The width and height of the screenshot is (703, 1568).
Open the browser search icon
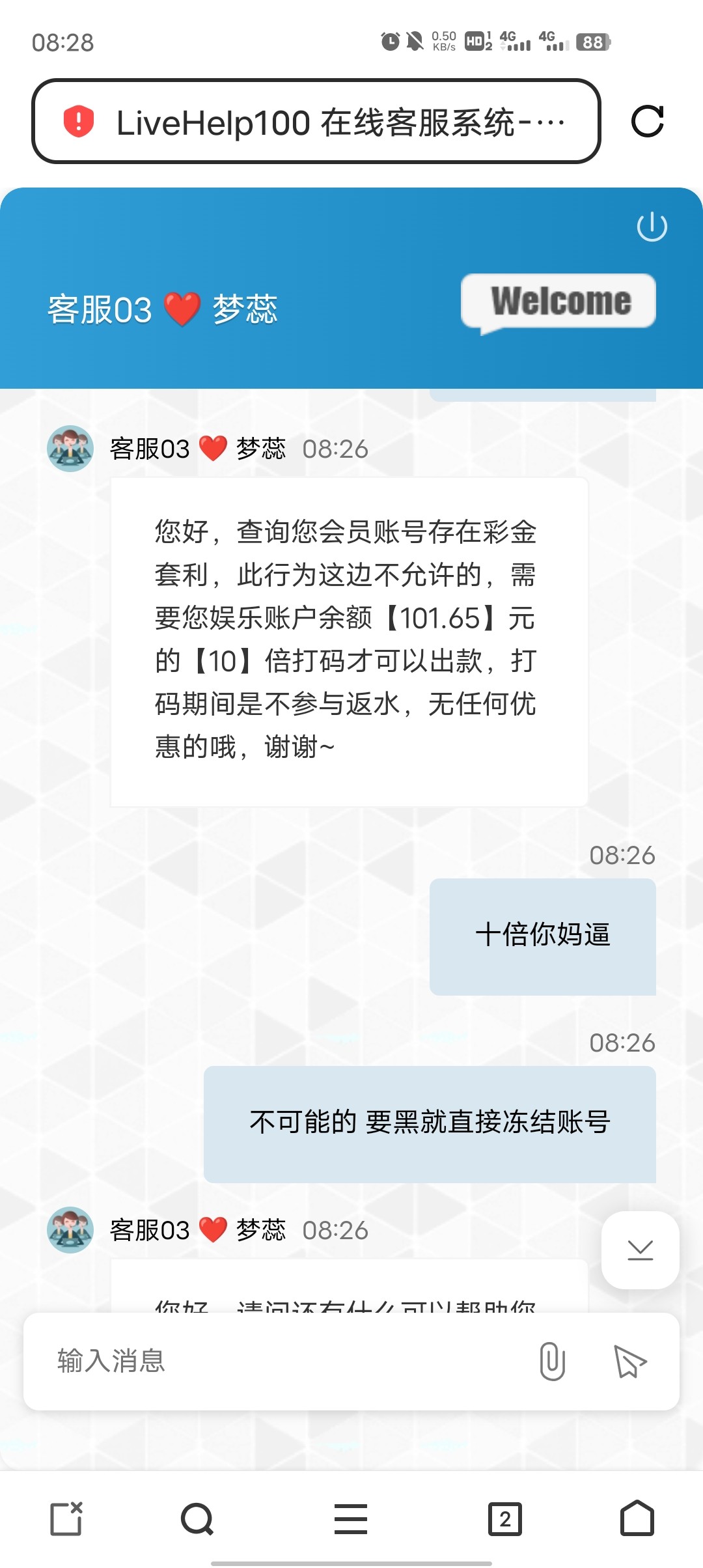pos(197,1519)
